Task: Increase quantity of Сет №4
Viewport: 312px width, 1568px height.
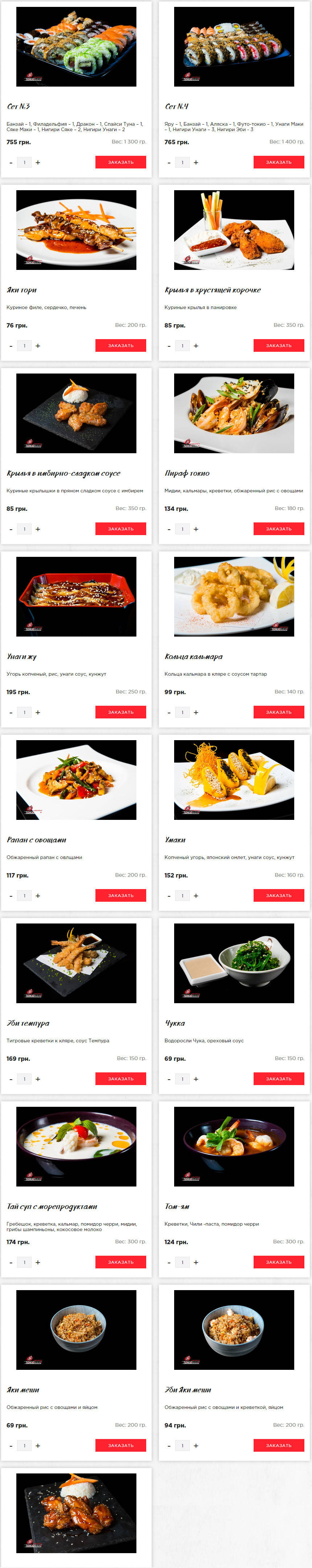Action: point(196,163)
